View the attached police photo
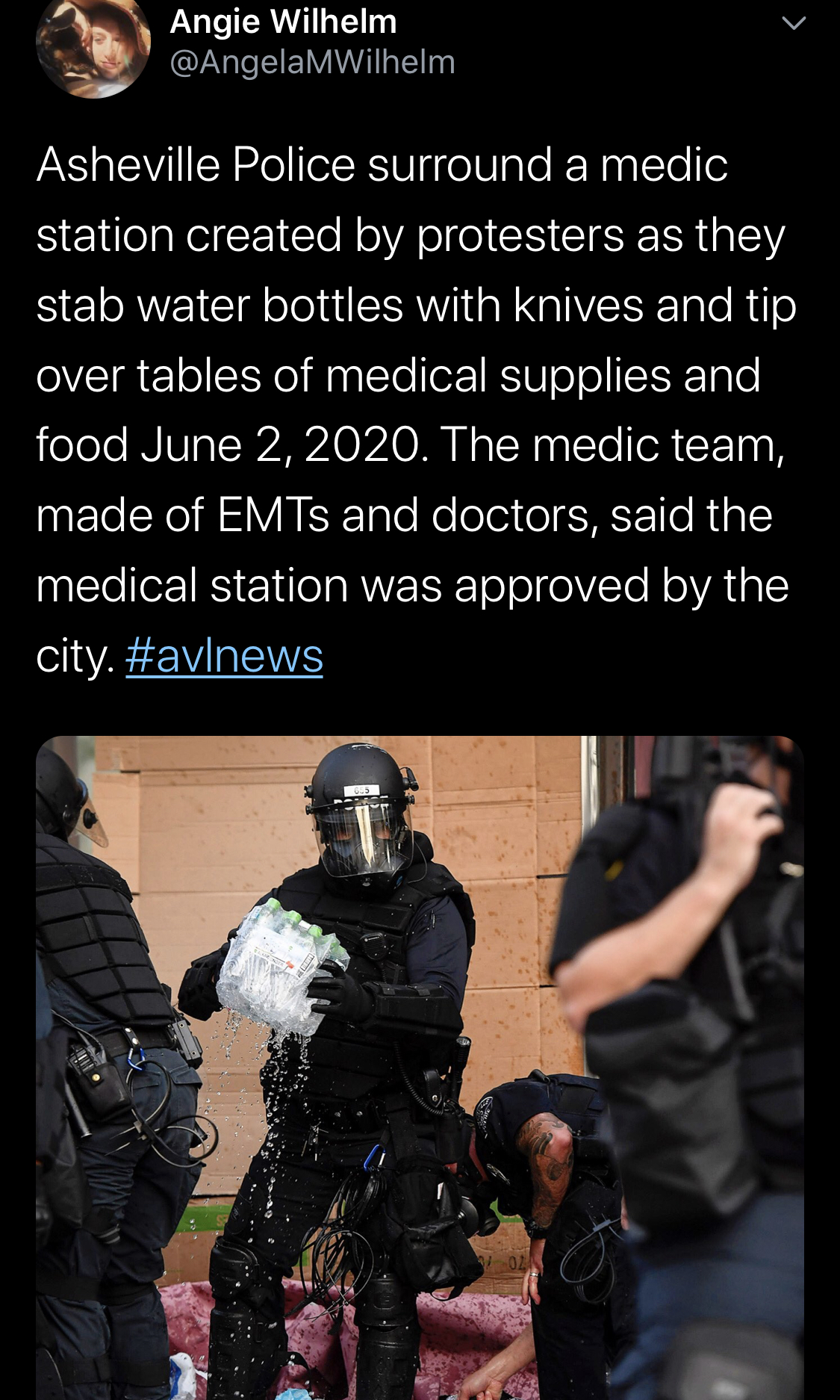The image size is (840, 1400). click(420, 1068)
